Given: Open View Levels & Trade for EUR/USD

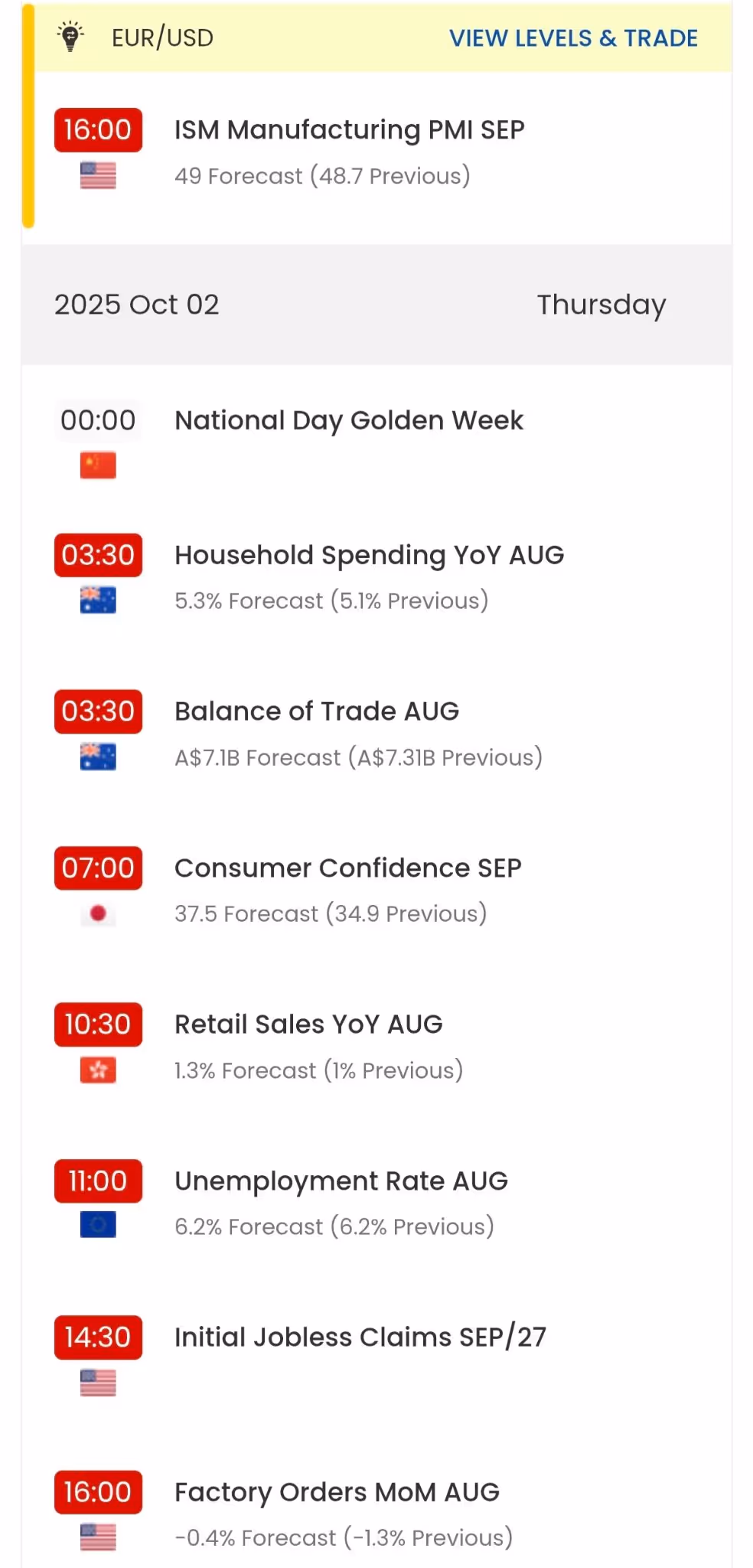Looking at the screenshot, I should click(x=572, y=38).
